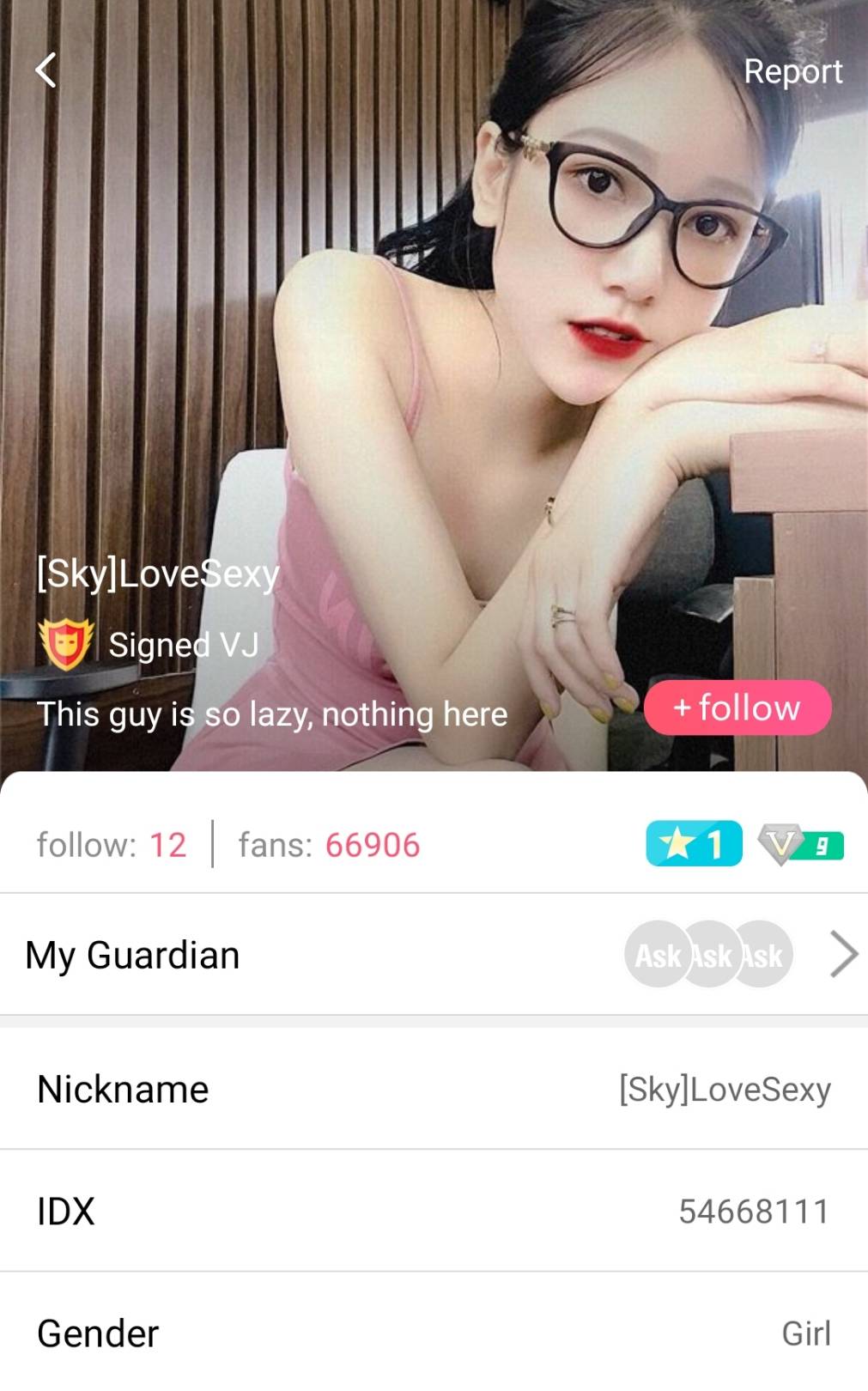868x1391 pixels.
Task: Open the My Guardian row
Action: click(x=434, y=955)
